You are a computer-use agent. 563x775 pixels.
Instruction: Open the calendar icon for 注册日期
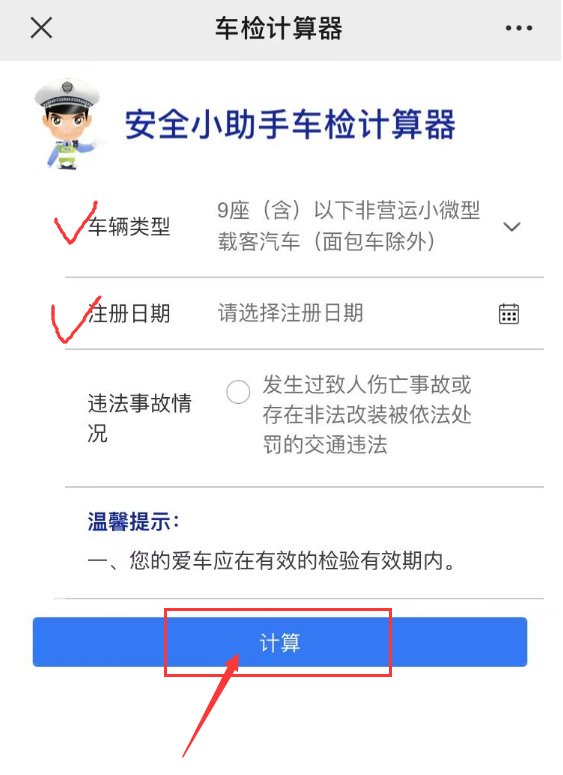coord(509,314)
